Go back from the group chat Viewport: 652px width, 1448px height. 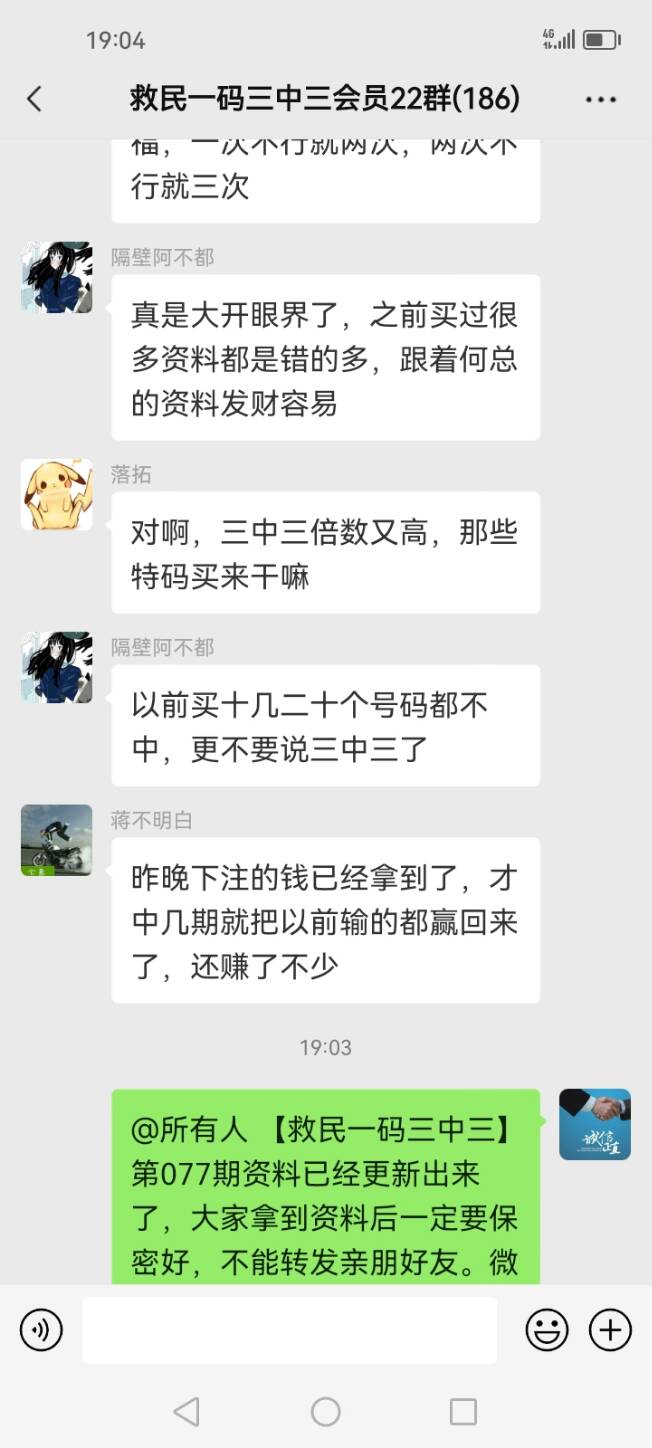pyautogui.click(x=35, y=99)
